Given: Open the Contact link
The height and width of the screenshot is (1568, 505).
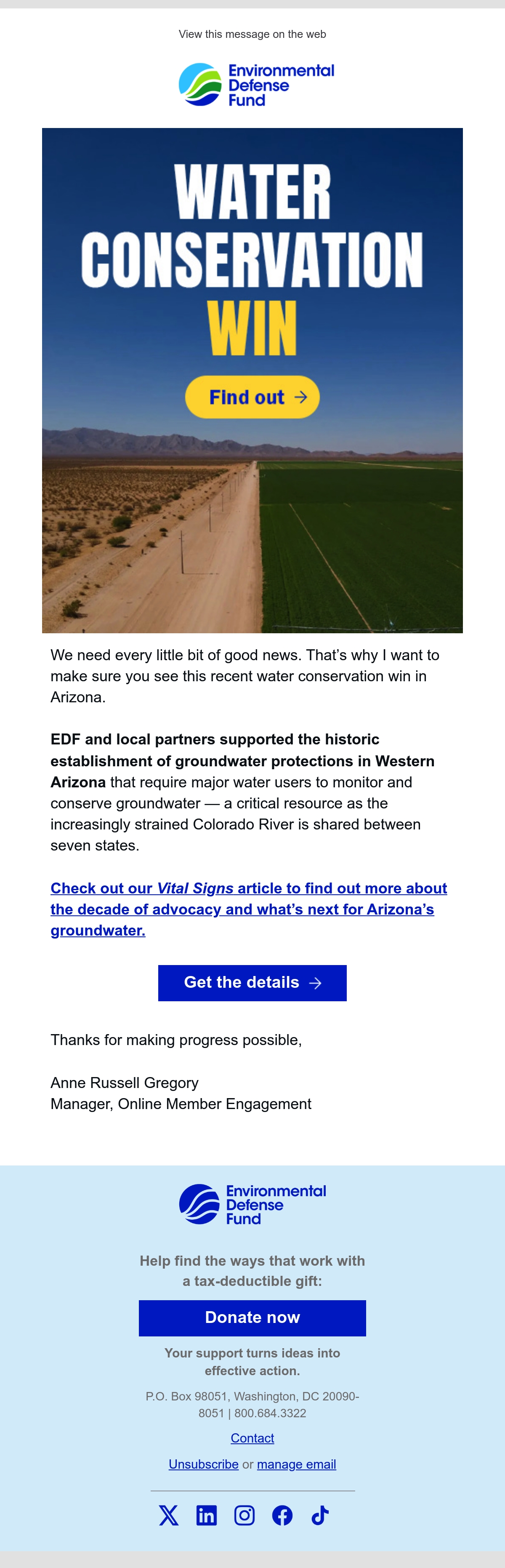Looking at the screenshot, I should pyautogui.click(x=252, y=1438).
